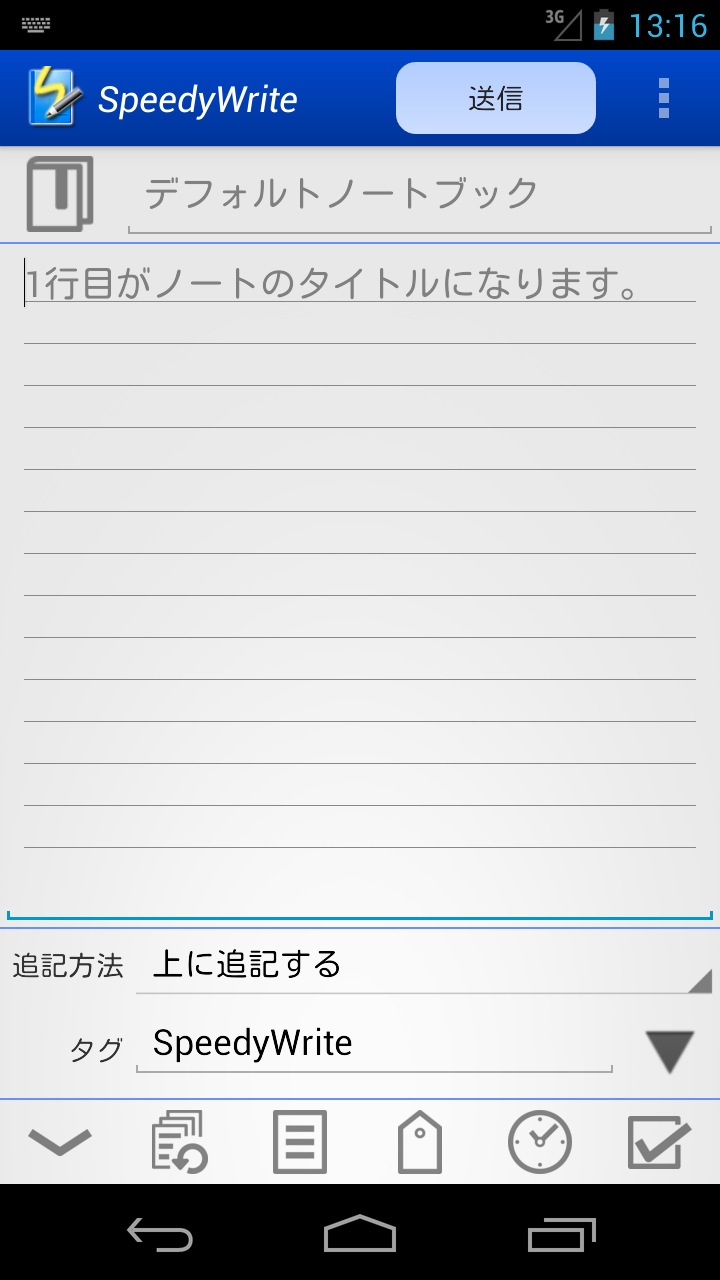Open the 追記方法 dropdown

tap(424, 965)
